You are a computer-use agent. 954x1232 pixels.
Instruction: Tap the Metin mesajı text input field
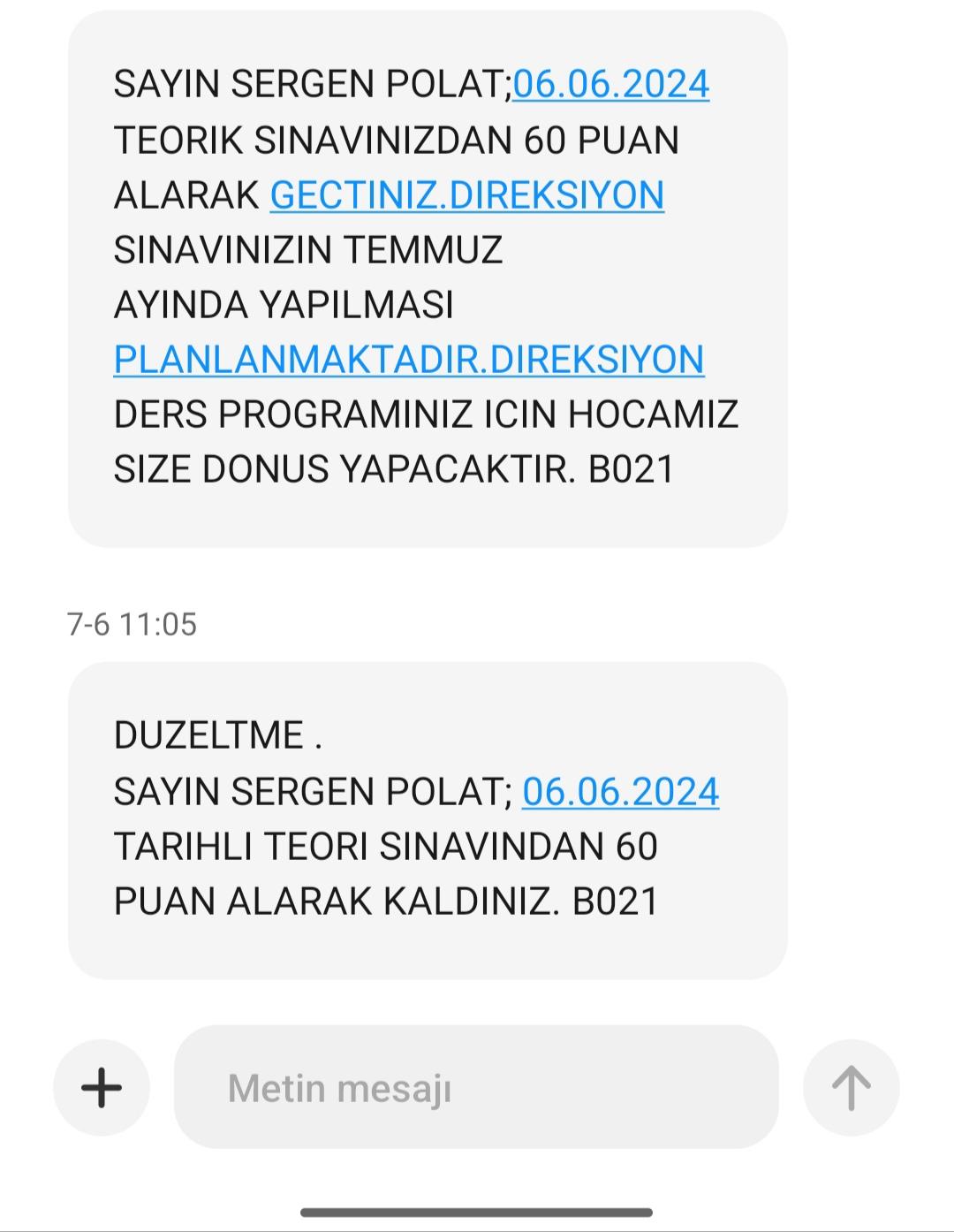(x=477, y=1087)
